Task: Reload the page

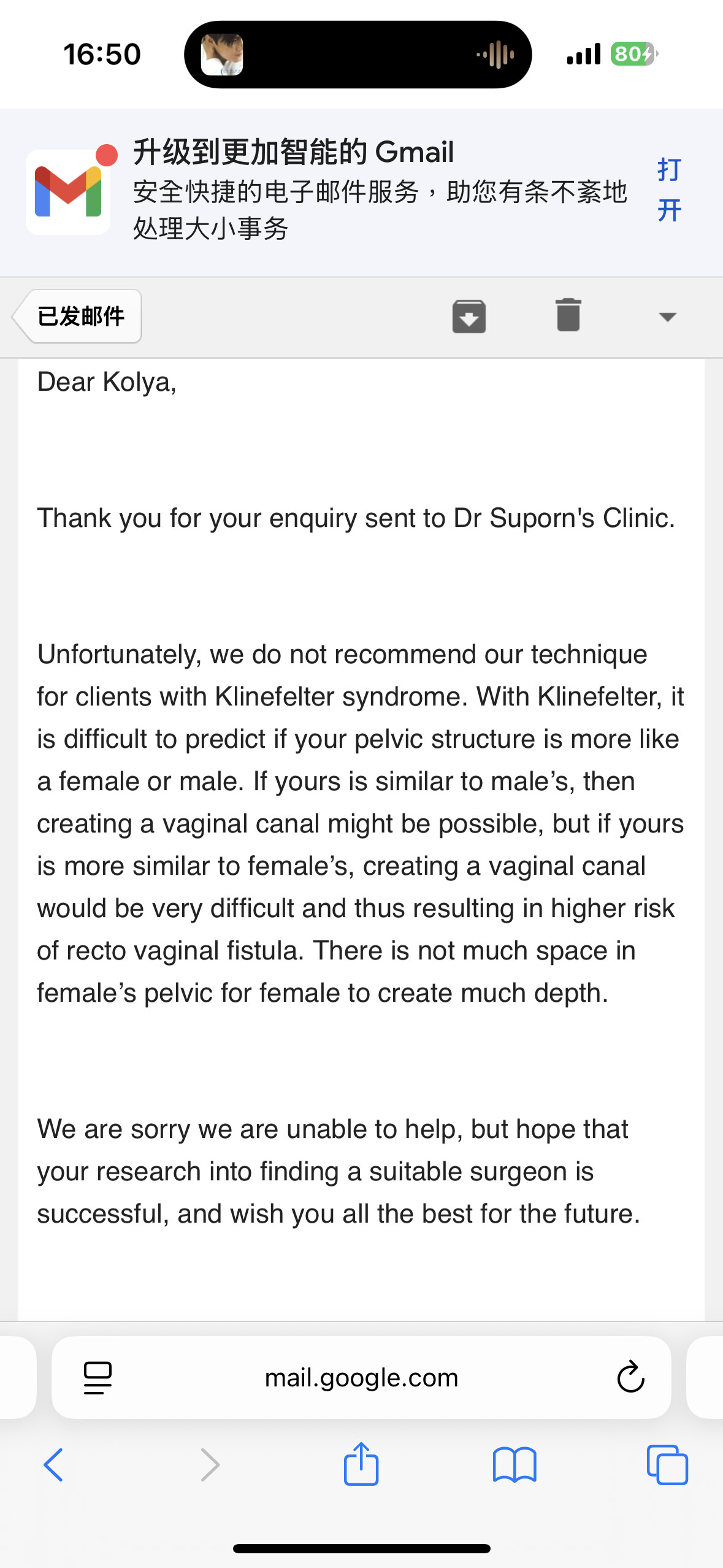Action: coord(630,1378)
